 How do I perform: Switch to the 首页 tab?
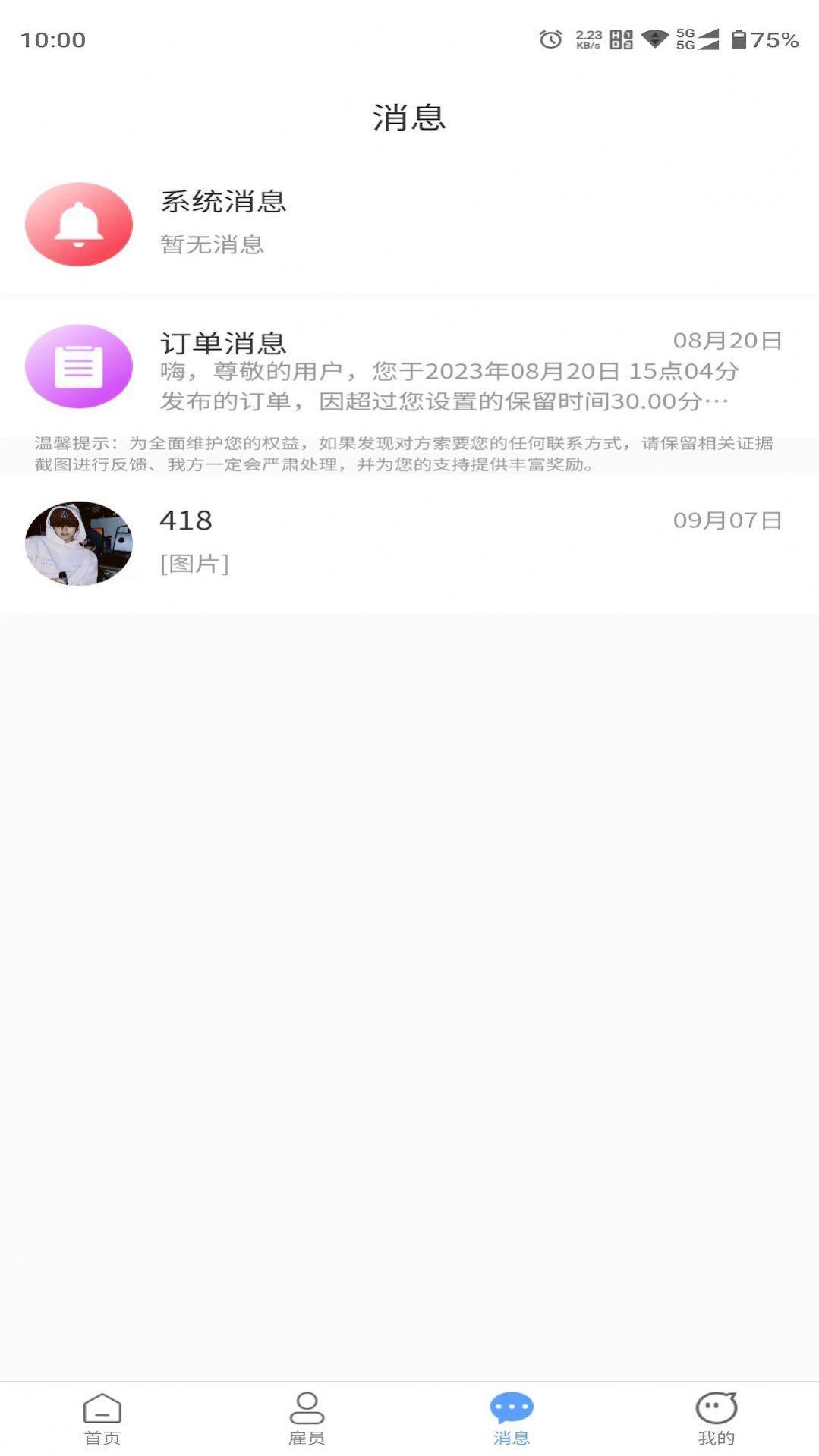[102, 1417]
